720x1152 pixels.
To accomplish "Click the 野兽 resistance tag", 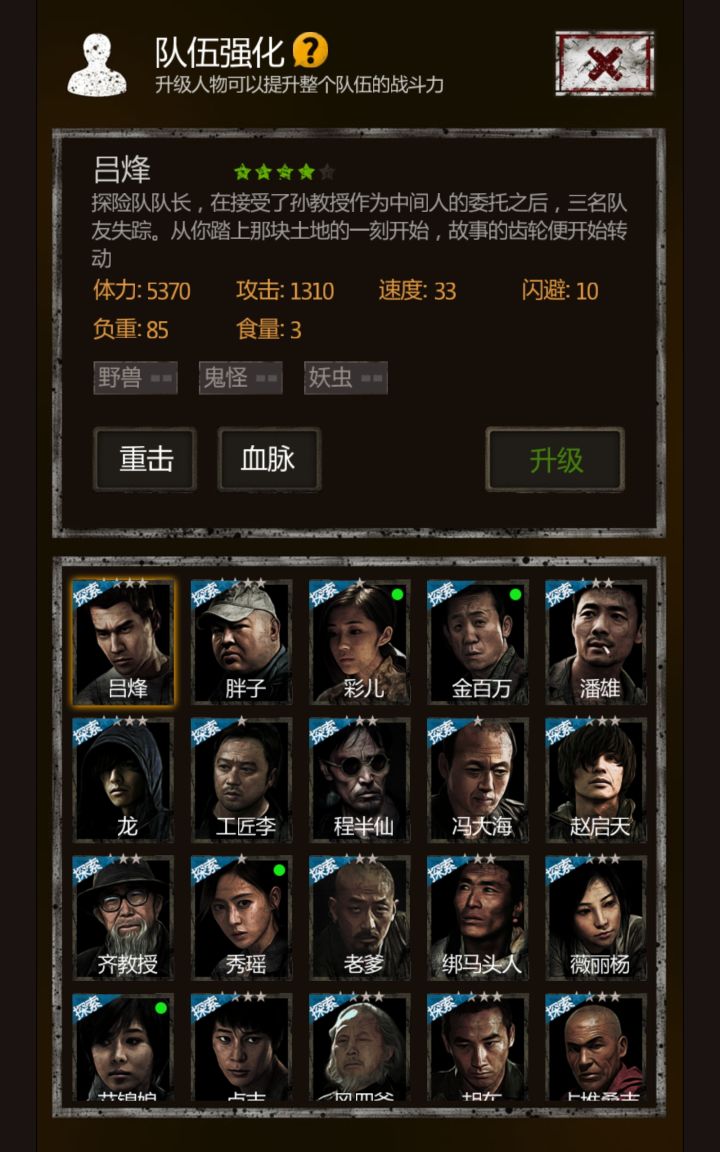I will coord(135,378).
